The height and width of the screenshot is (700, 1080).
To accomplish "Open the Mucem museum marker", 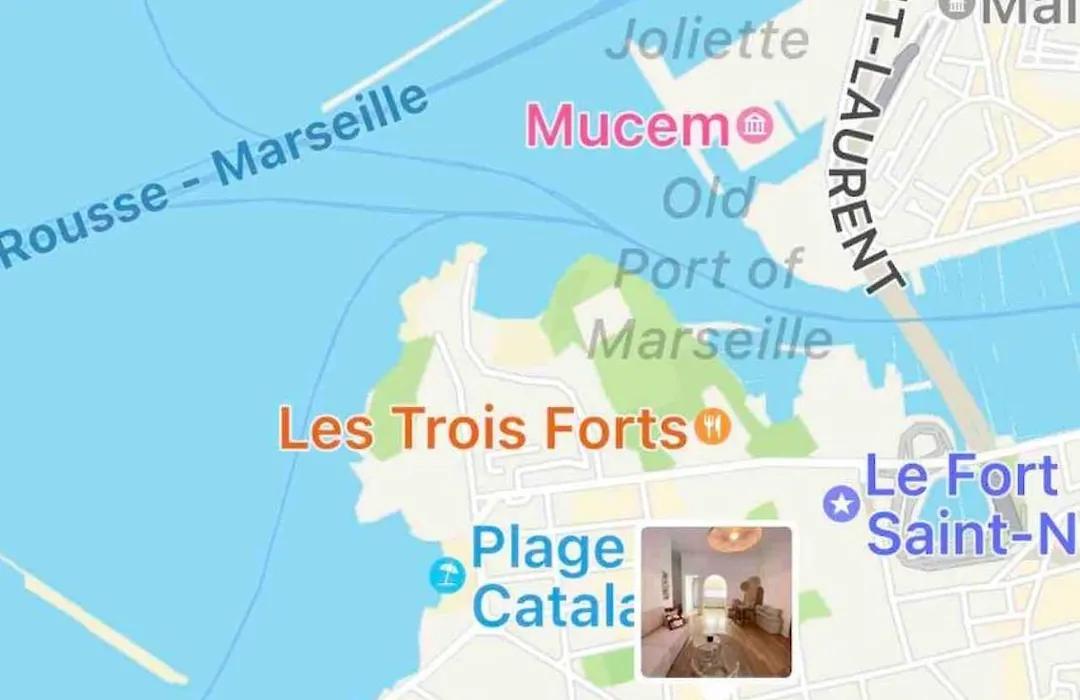I will (x=754, y=126).
